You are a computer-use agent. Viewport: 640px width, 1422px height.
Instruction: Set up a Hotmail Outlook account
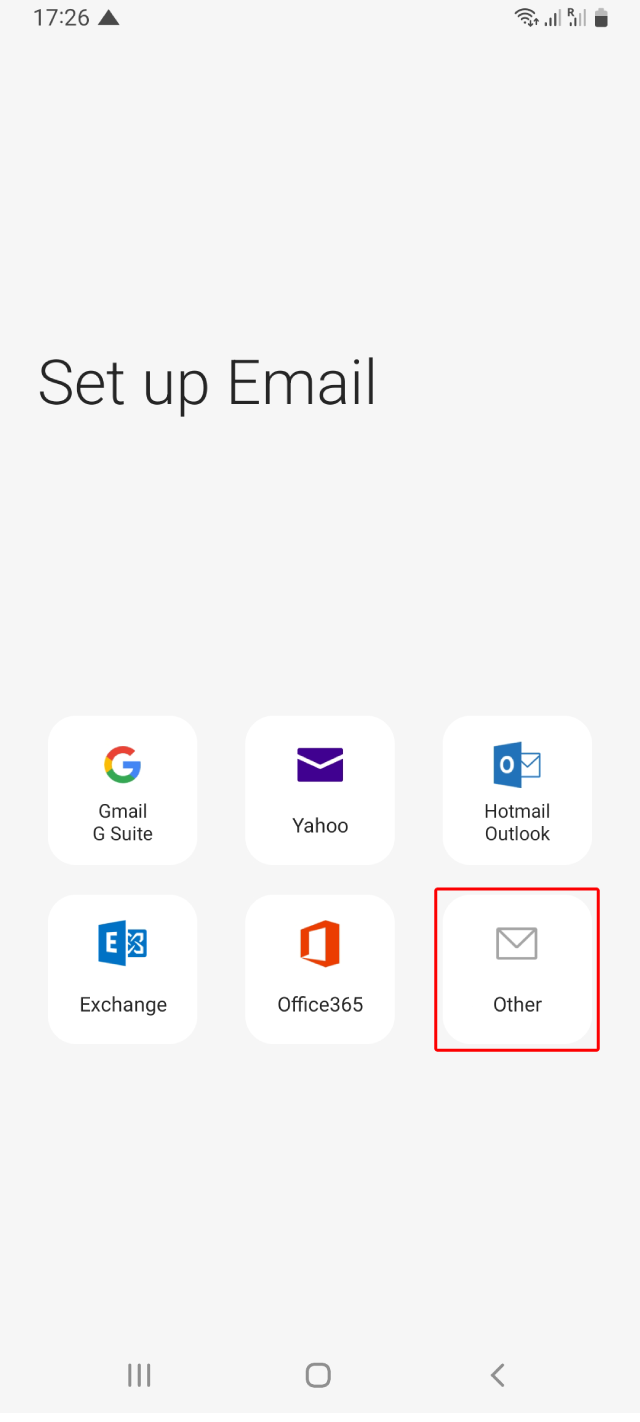pos(517,790)
